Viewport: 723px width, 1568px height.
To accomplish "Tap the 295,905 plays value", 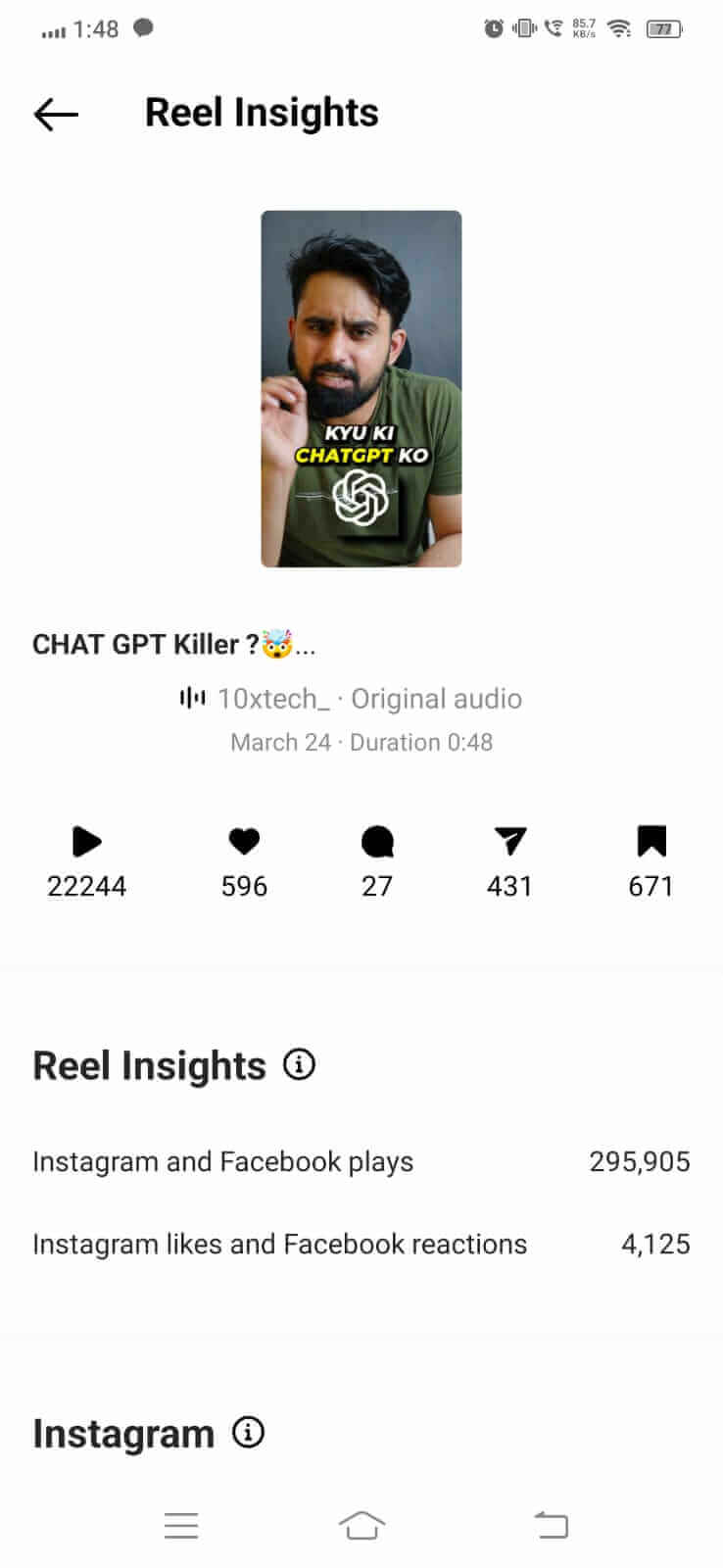I will point(639,1161).
